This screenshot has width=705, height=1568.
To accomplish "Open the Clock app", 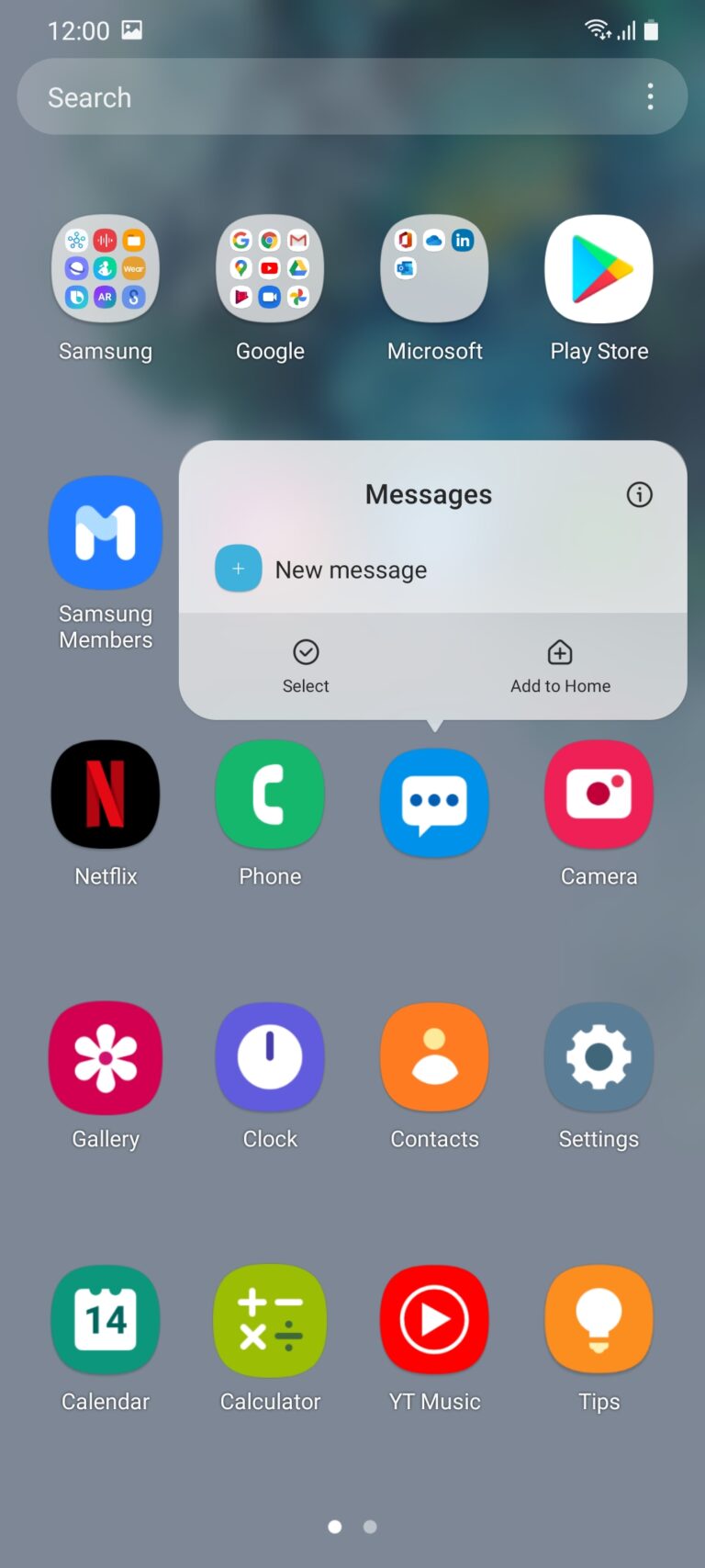I will point(270,1057).
